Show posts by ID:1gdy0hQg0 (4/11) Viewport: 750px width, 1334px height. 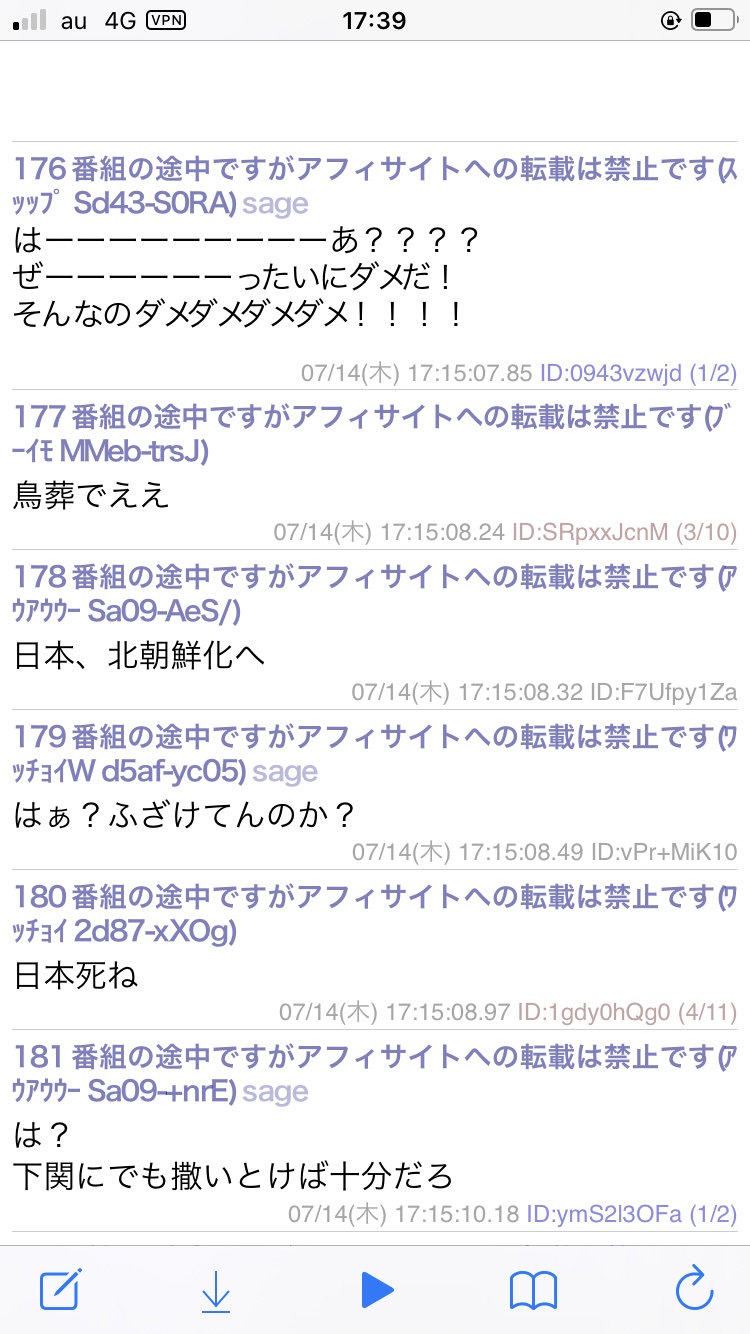pyautogui.click(x=627, y=1011)
